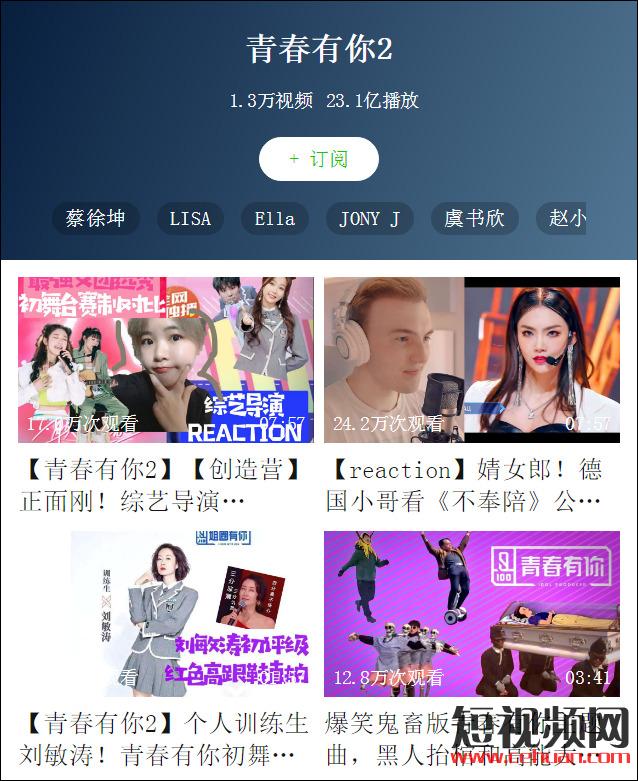Play the 德国小哥 reaction video
Screen dimensions: 638x781
click(471, 360)
